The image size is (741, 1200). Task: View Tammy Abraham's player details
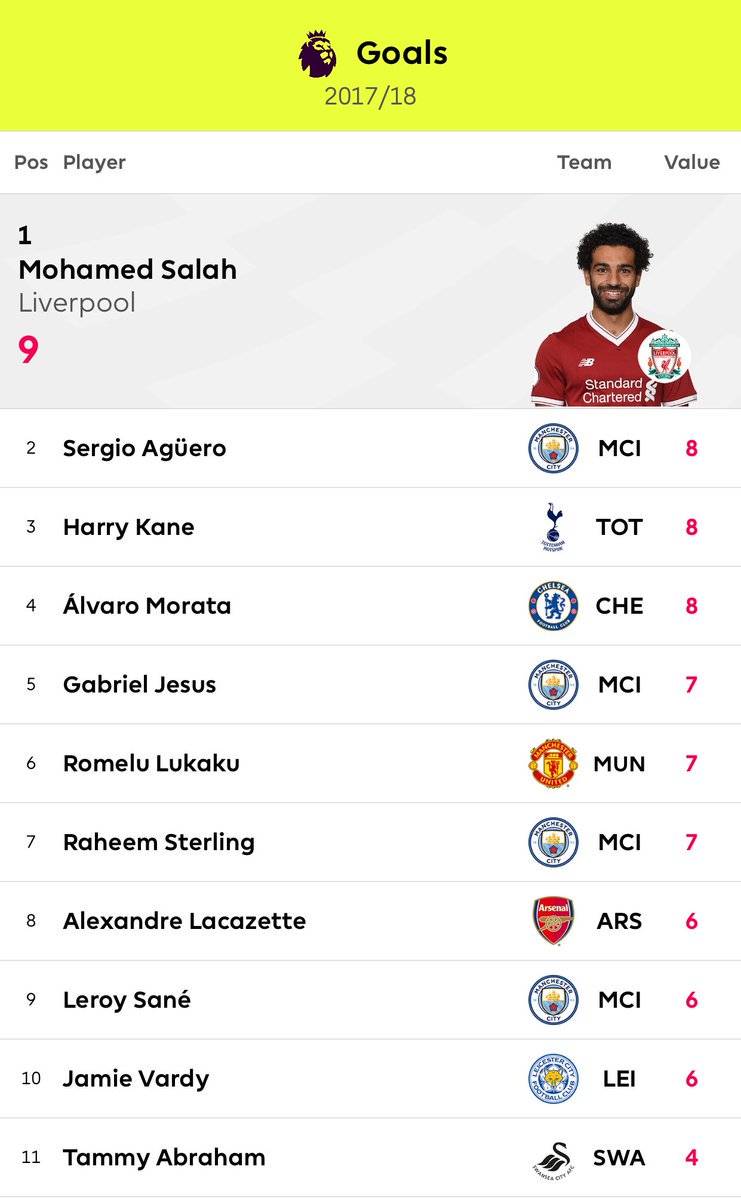370,1158
